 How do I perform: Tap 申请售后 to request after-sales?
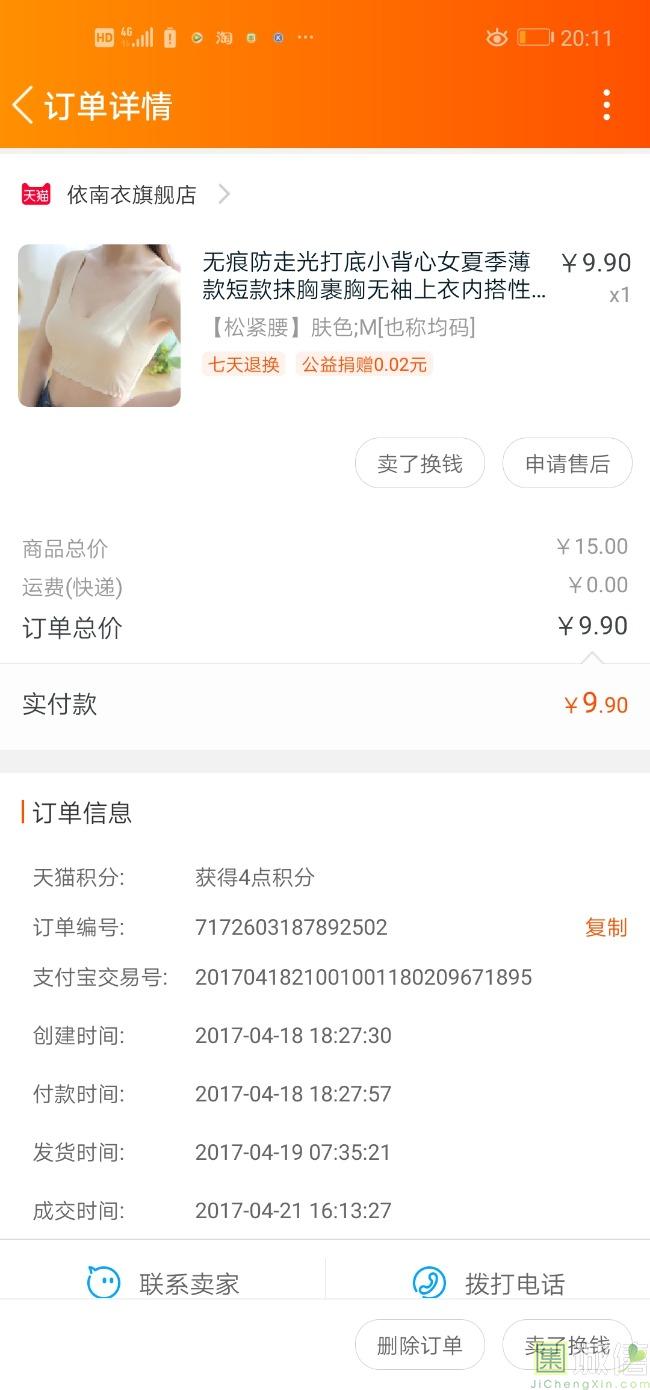click(567, 464)
